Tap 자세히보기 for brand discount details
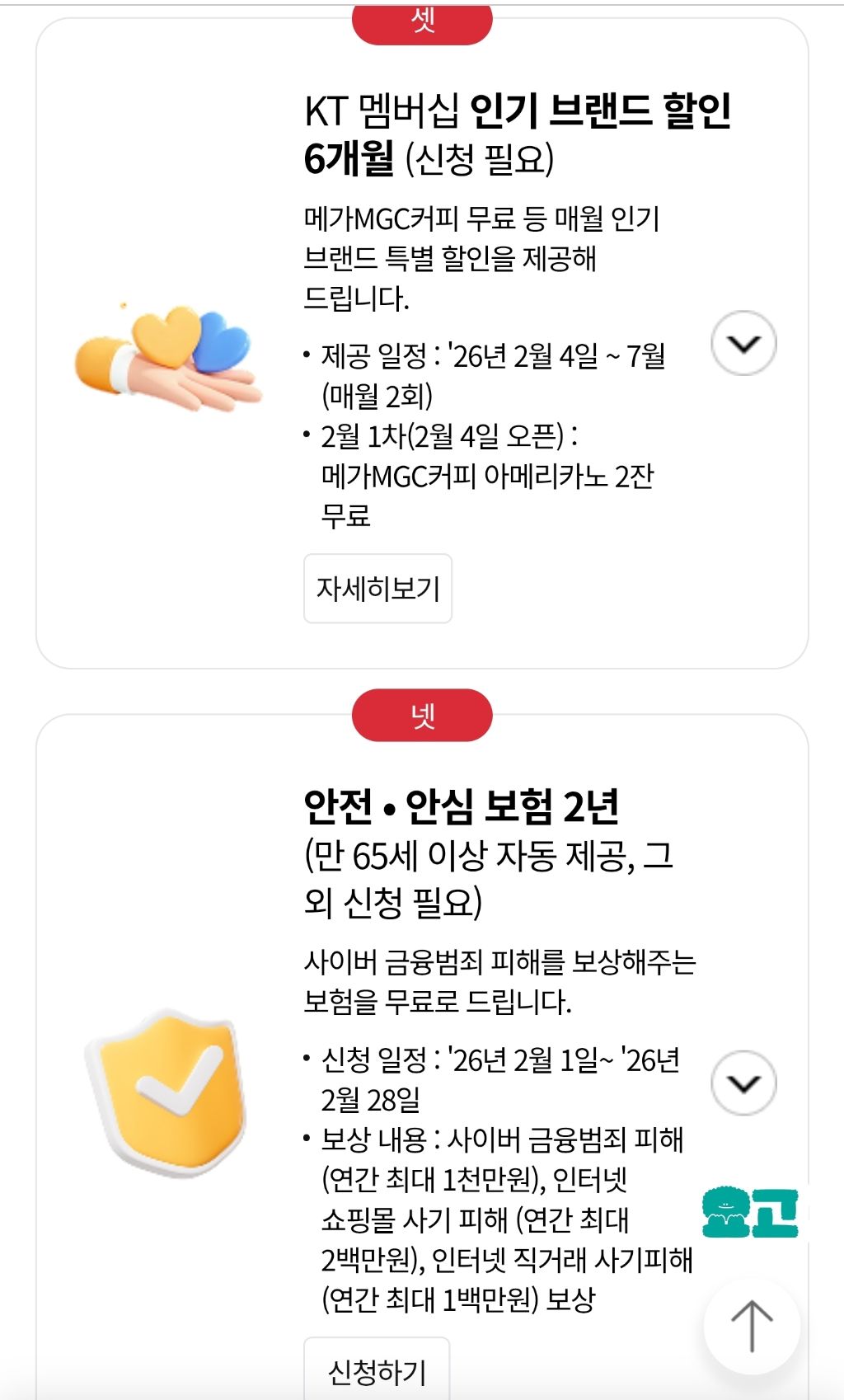This screenshot has width=844, height=1400. (377, 589)
